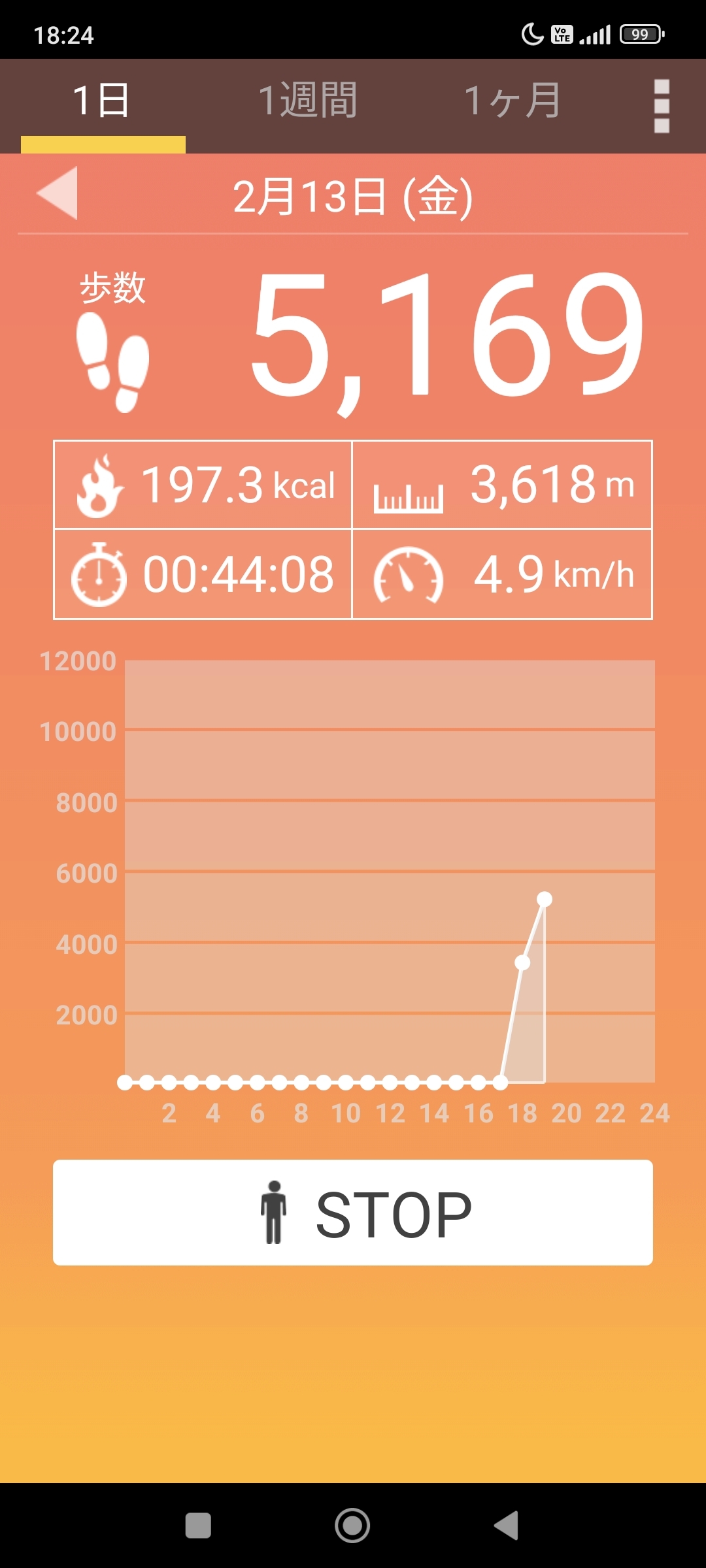The image size is (706, 1568).
Task: Open the recent apps view
Action: coord(198,1526)
